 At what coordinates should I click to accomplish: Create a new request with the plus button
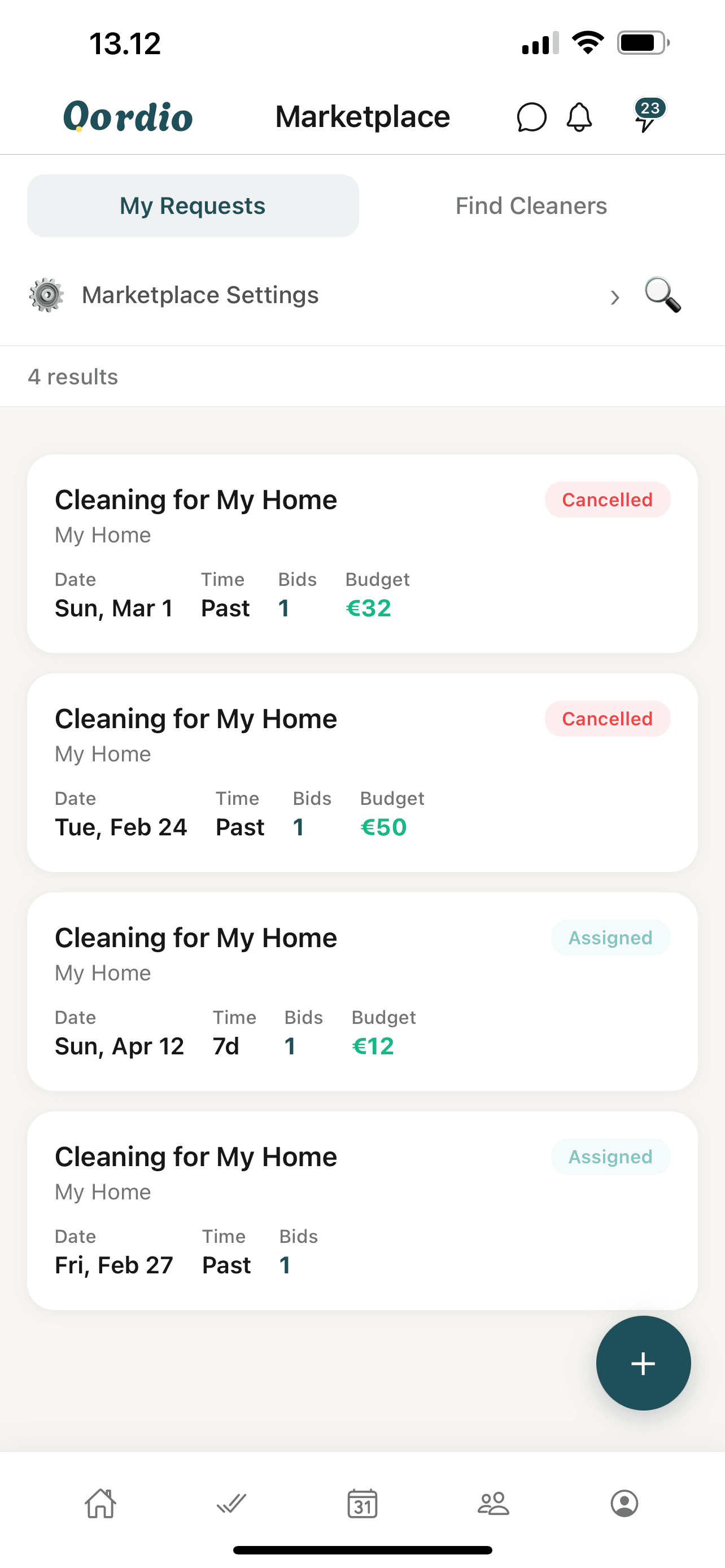click(x=644, y=1364)
